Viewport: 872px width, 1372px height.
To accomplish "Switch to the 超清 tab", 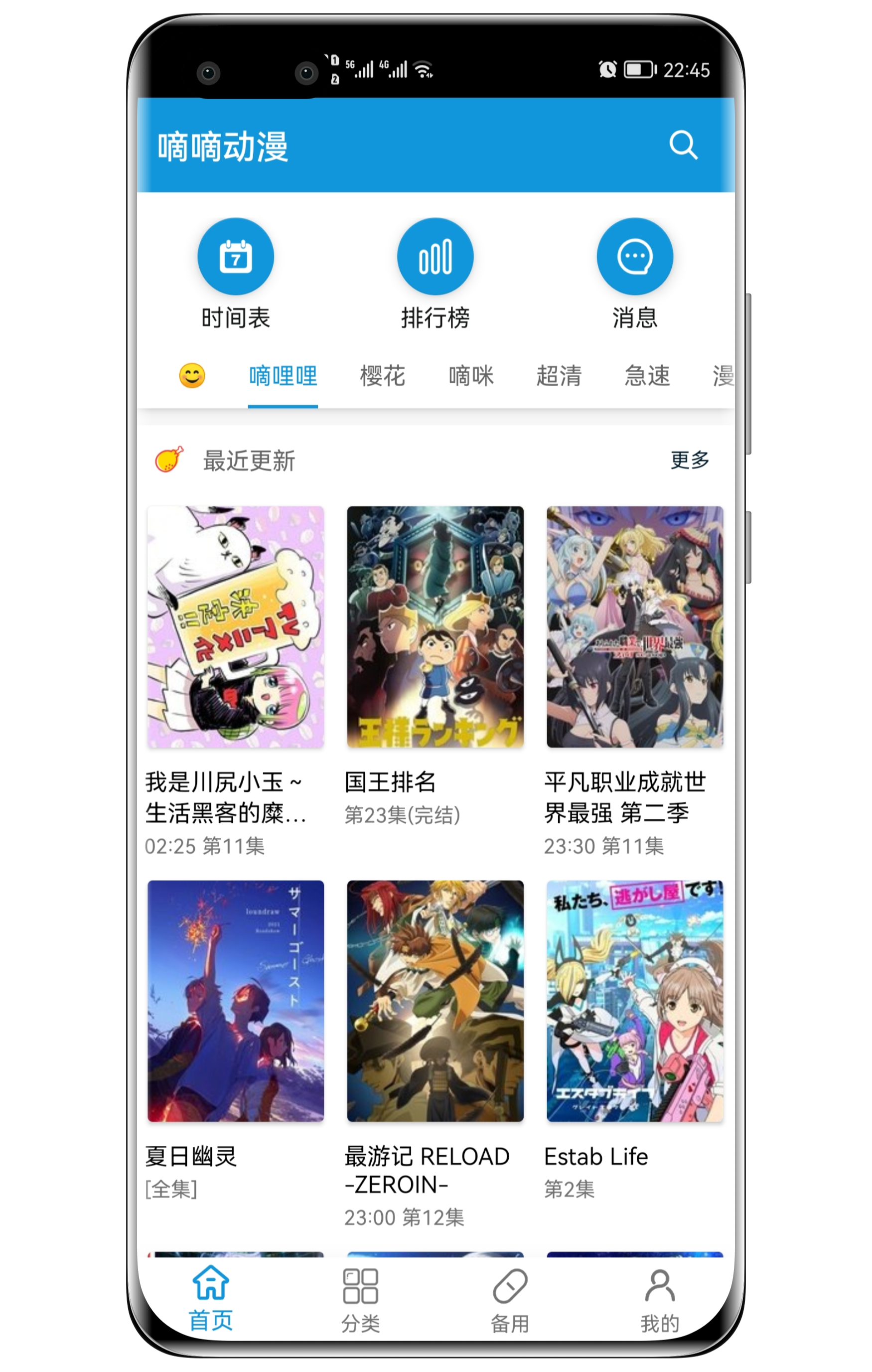I will click(x=559, y=375).
